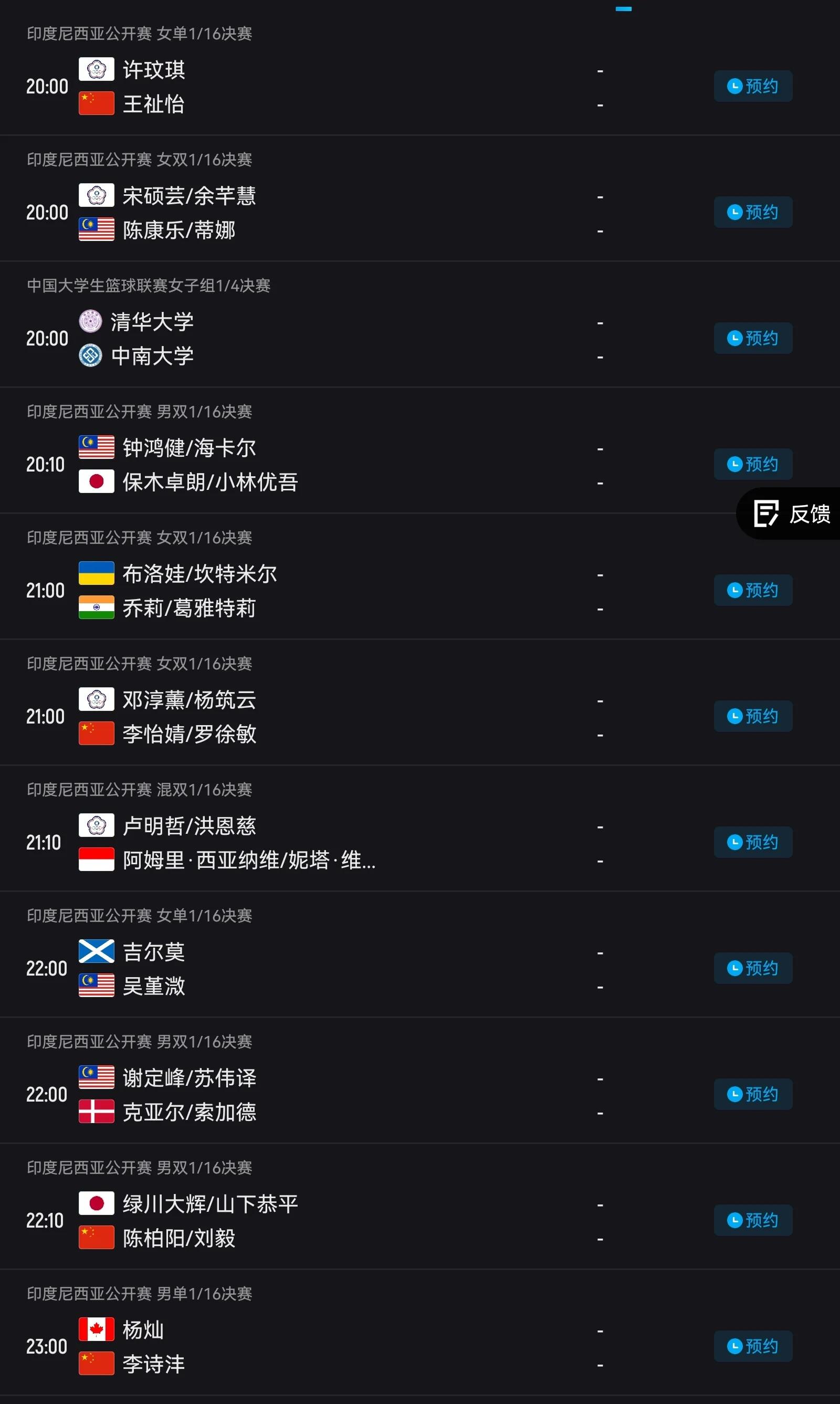Tap 预约 for 清华大学 vs 中南大学
This screenshot has width=840, height=1404.
tap(753, 338)
